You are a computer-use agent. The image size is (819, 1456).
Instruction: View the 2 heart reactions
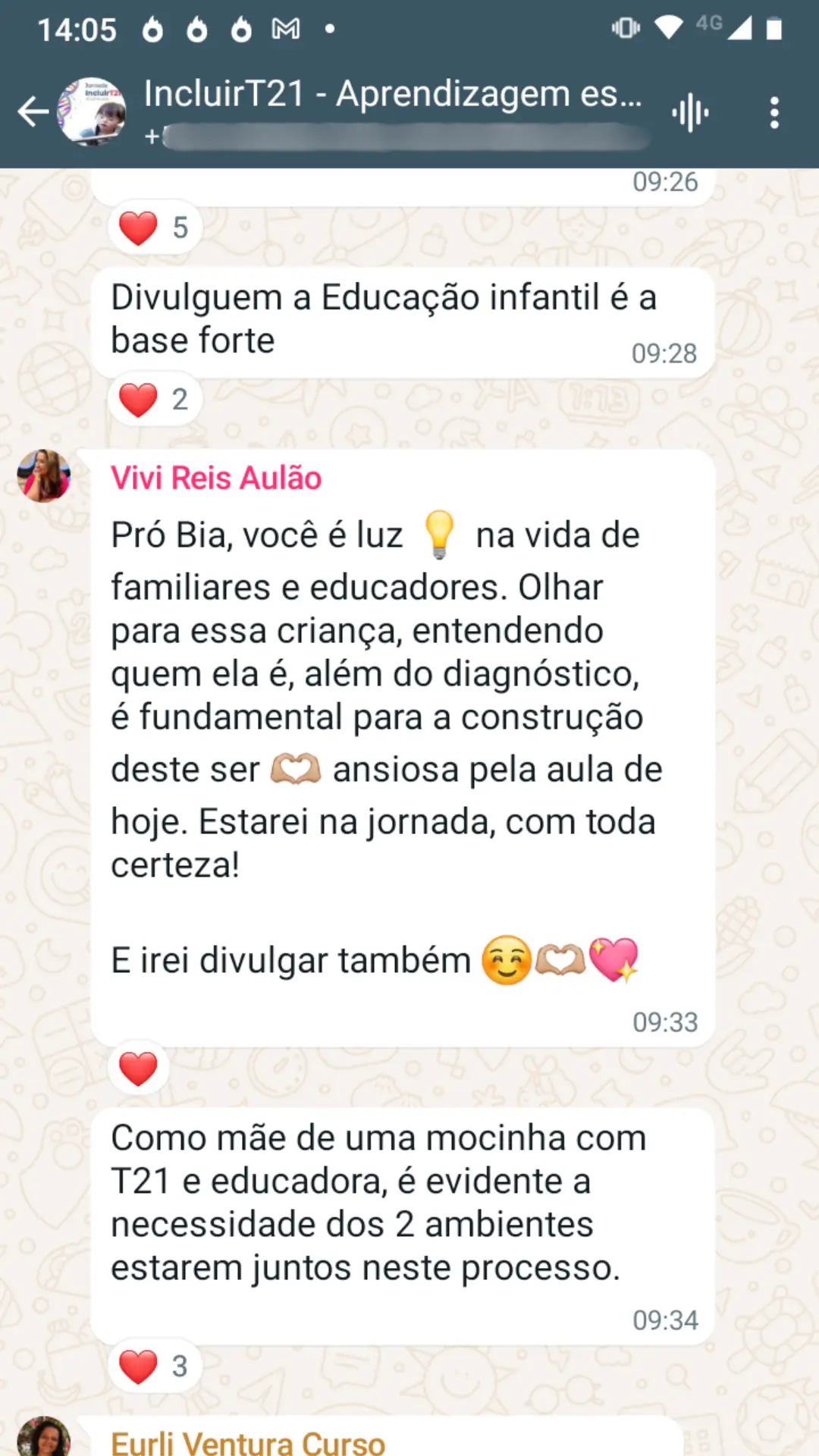click(155, 399)
